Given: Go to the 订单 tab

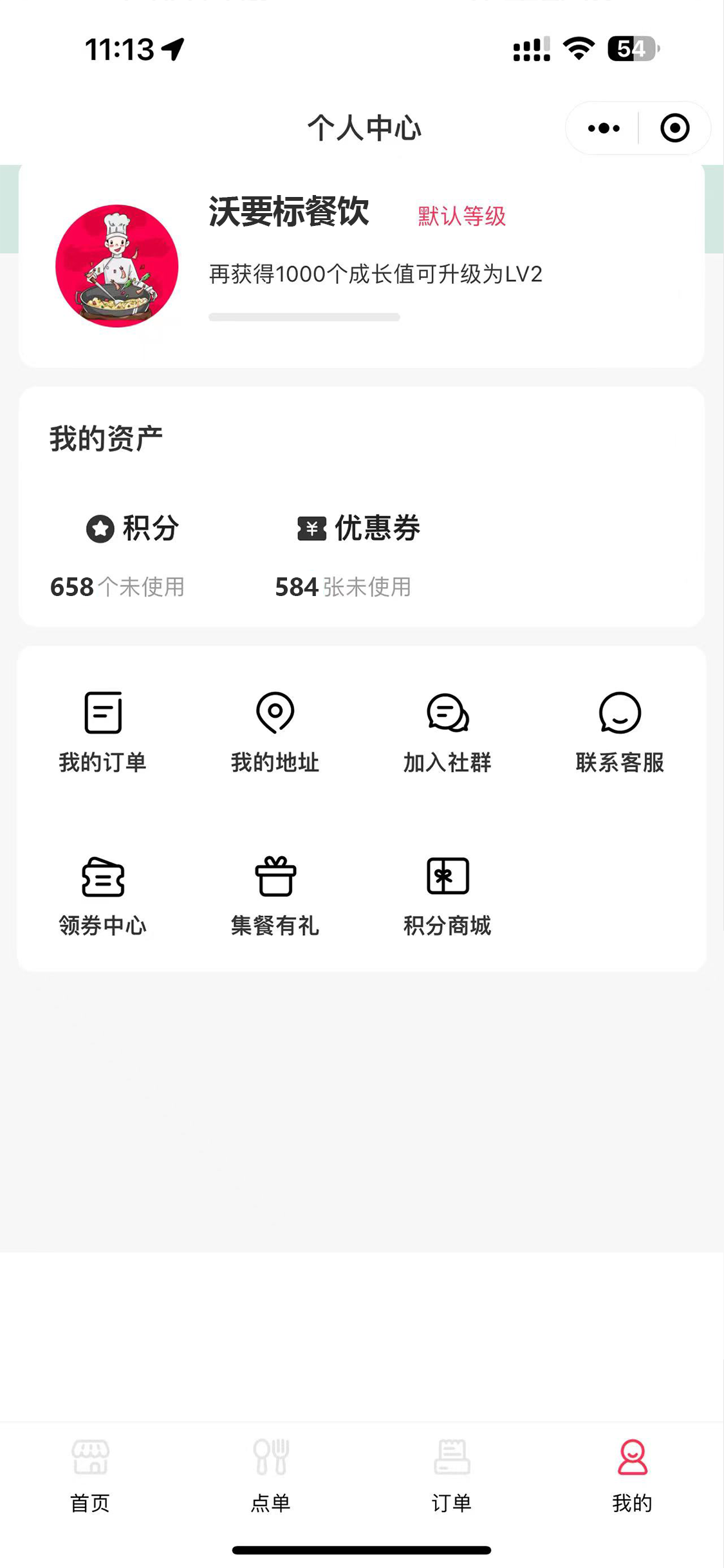Looking at the screenshot, I should 452,1475.
